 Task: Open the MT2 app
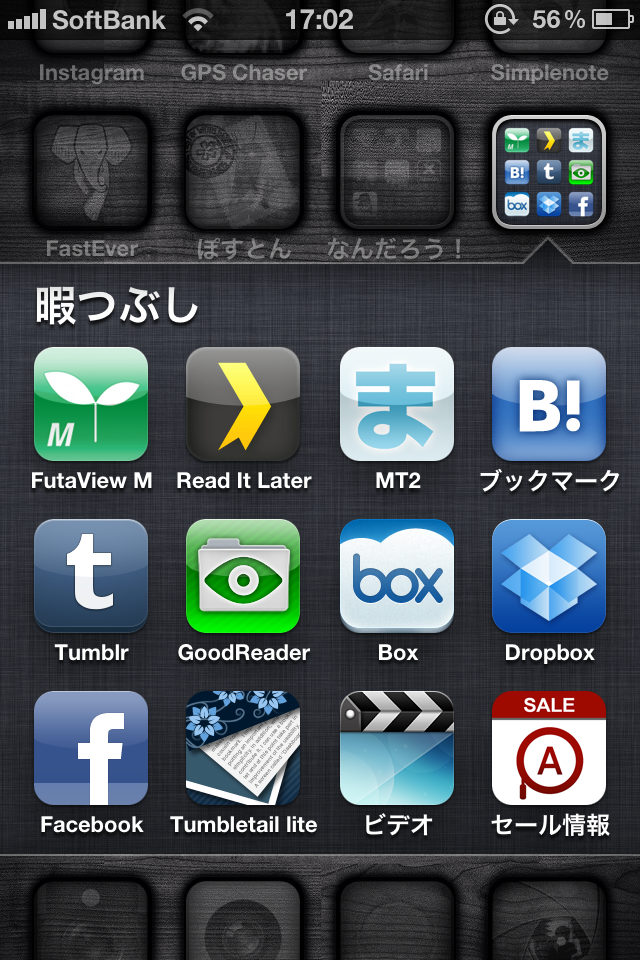397,404
